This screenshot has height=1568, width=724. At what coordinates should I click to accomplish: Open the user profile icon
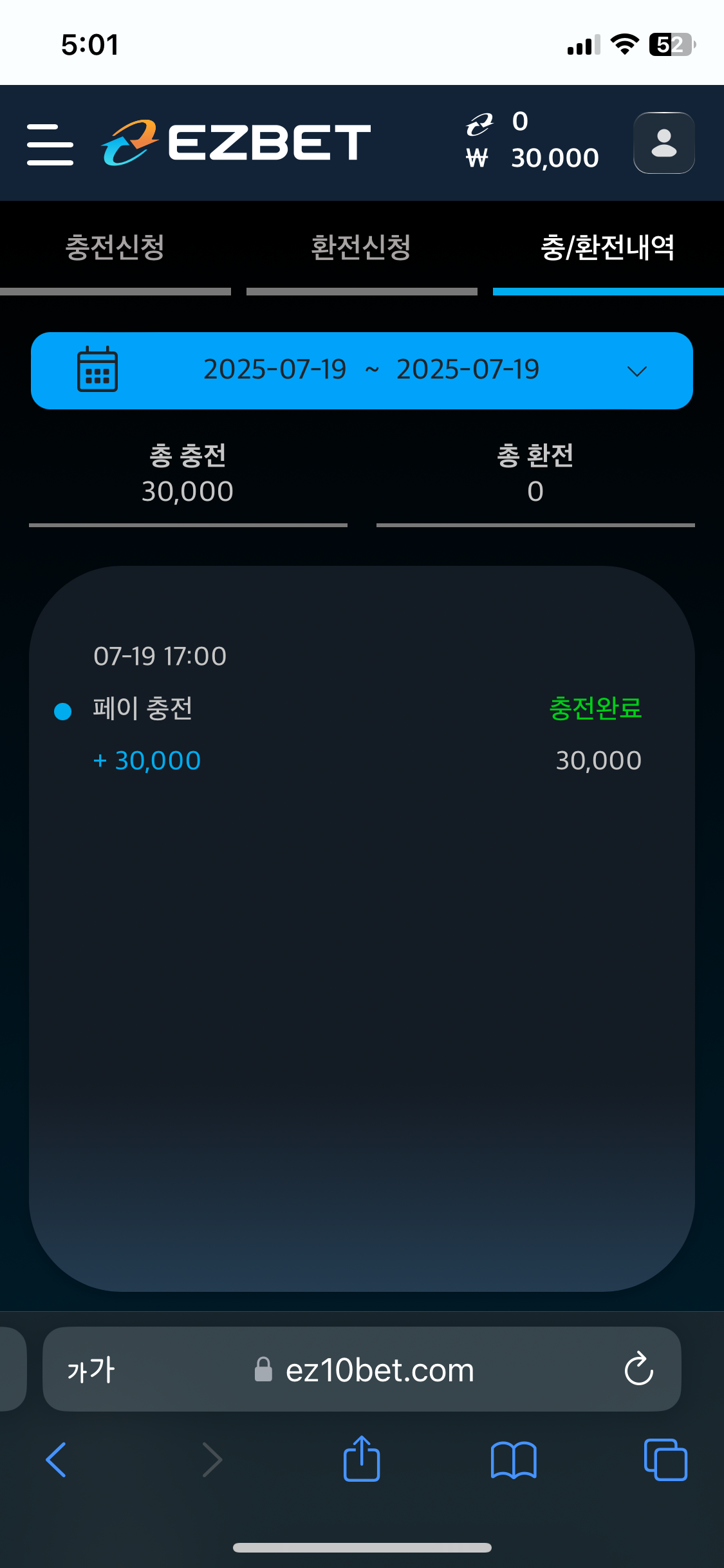[664, 143]
